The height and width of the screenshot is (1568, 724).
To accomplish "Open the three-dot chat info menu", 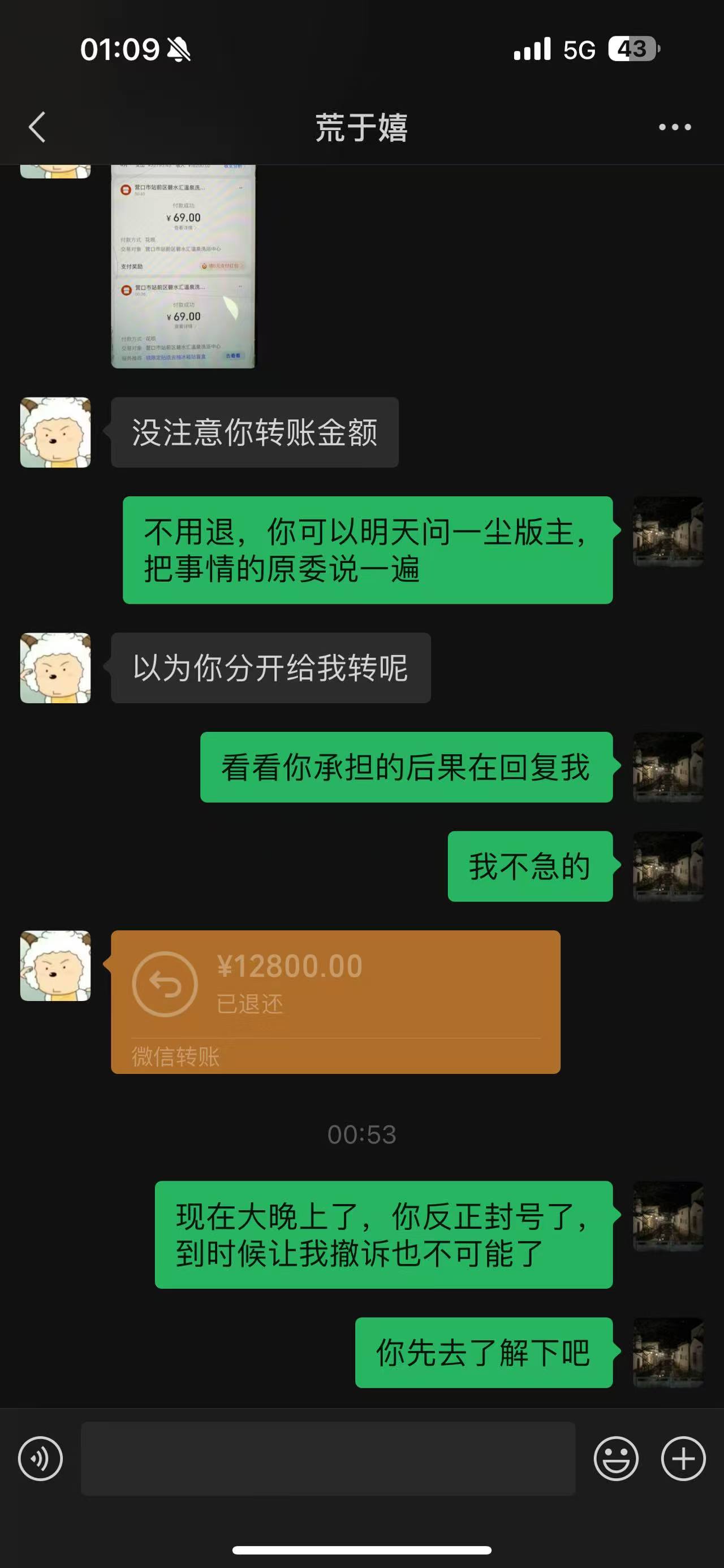I will pos(675,127).
